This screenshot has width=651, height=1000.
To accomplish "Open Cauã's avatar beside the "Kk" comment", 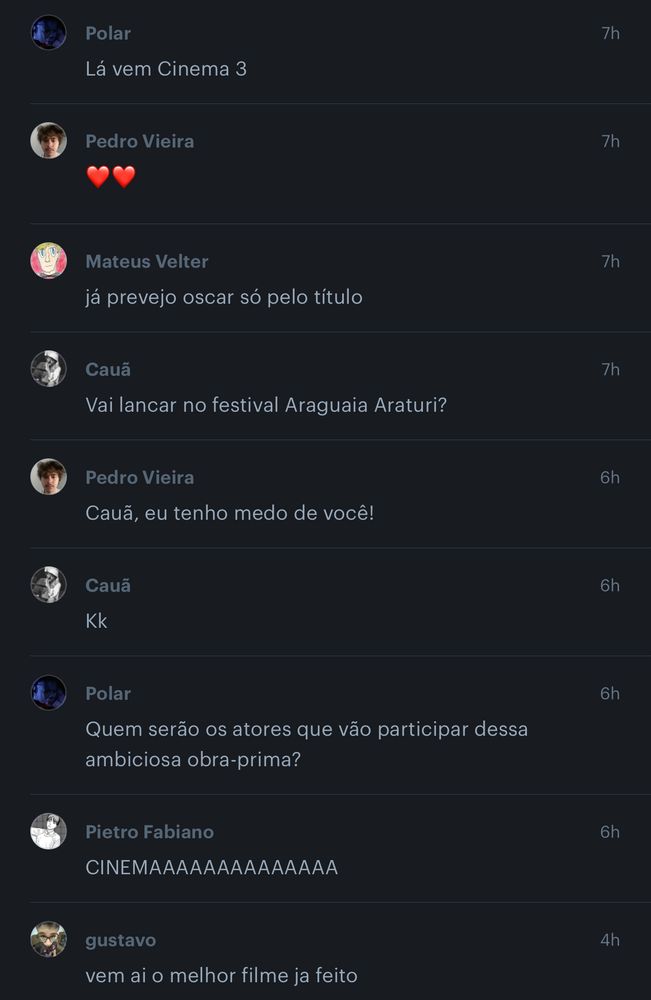I will (x=48, y=585).
